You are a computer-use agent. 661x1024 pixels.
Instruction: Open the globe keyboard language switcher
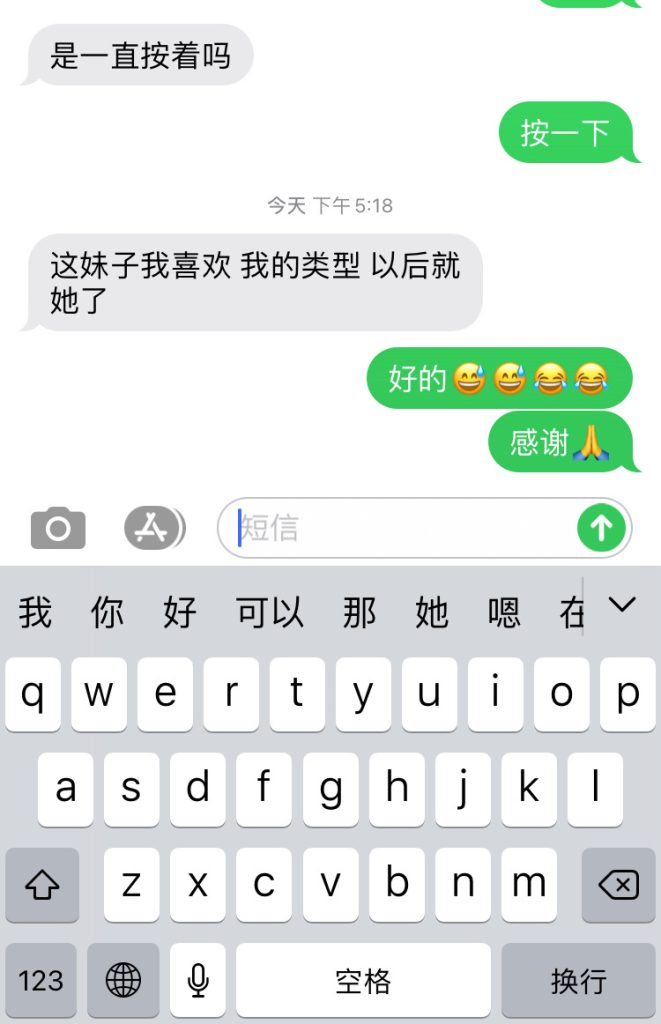(123, 980)
